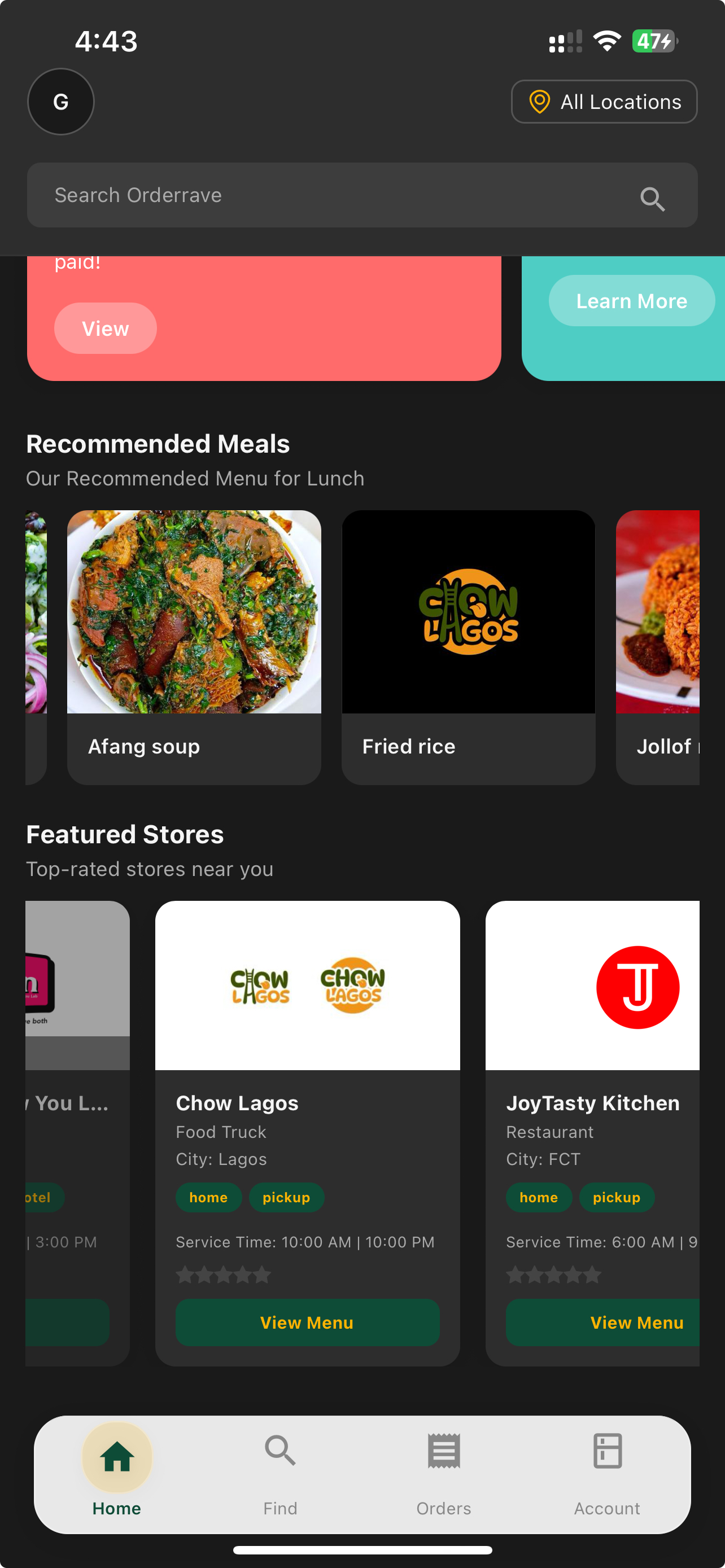The height and width of the screenshot is (1568, 725).
Task: Tap Learn More on teal banner
Action: coord(631,301)
